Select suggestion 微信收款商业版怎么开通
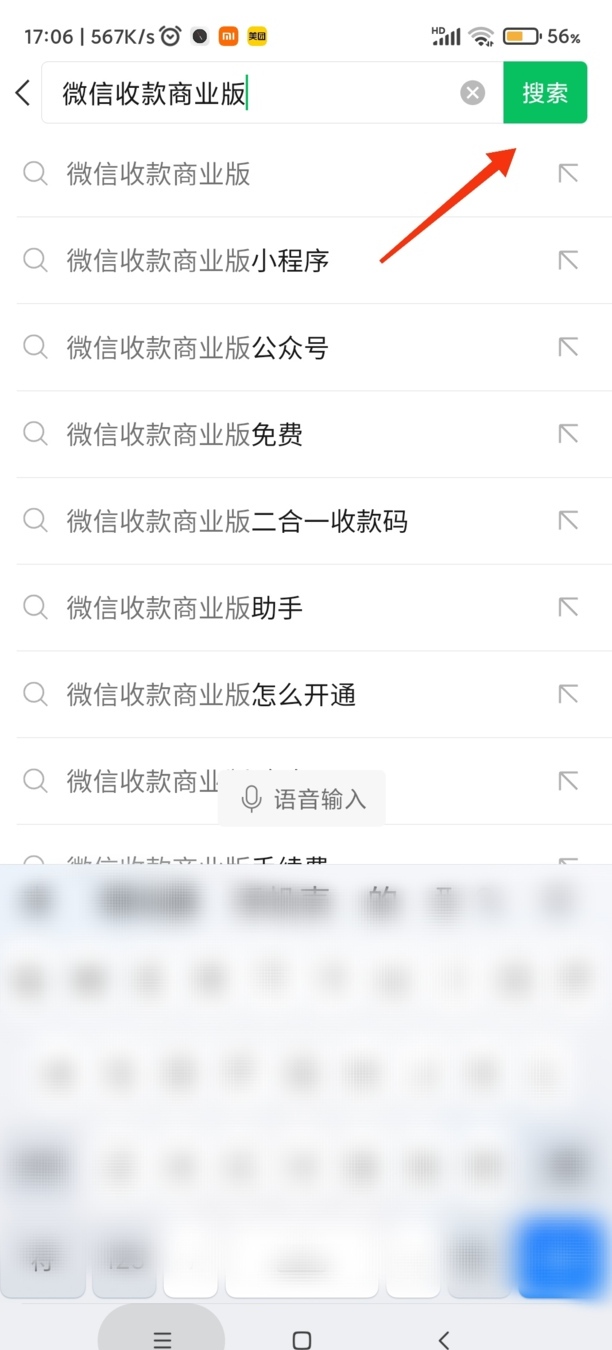612x1350 pixels. [x=211, y=695]
